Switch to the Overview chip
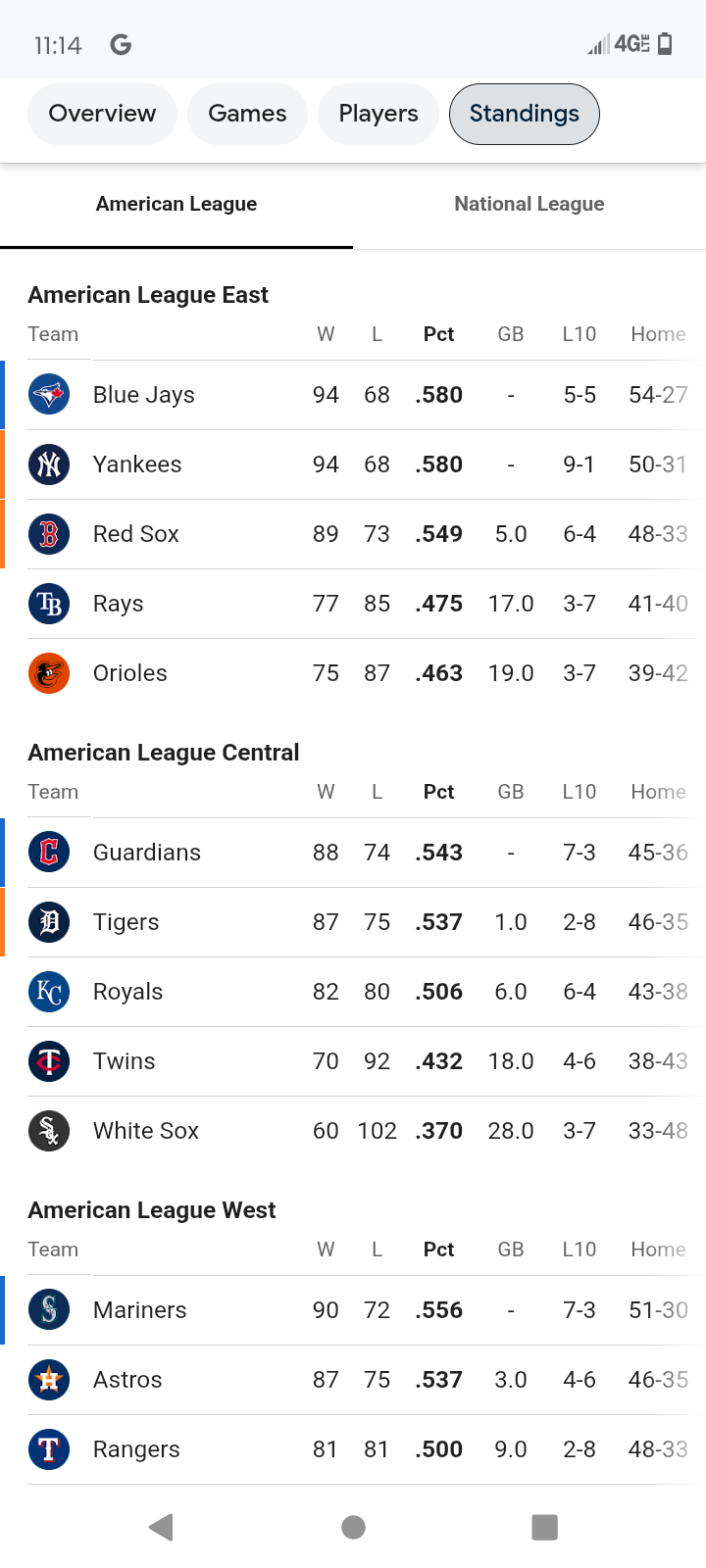The image size is (706, 1568). click(x=102, y=114)
